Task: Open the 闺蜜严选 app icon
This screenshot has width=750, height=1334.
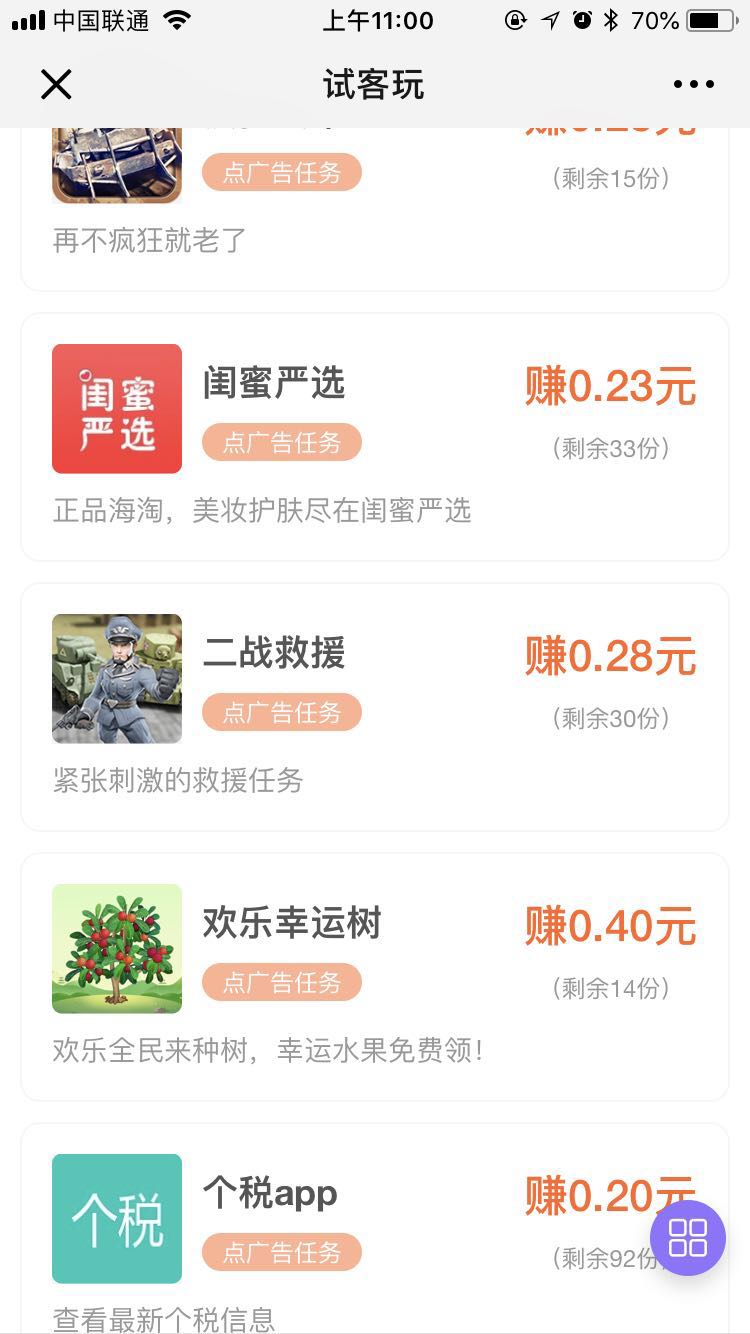Action: [x=116, y=408]
